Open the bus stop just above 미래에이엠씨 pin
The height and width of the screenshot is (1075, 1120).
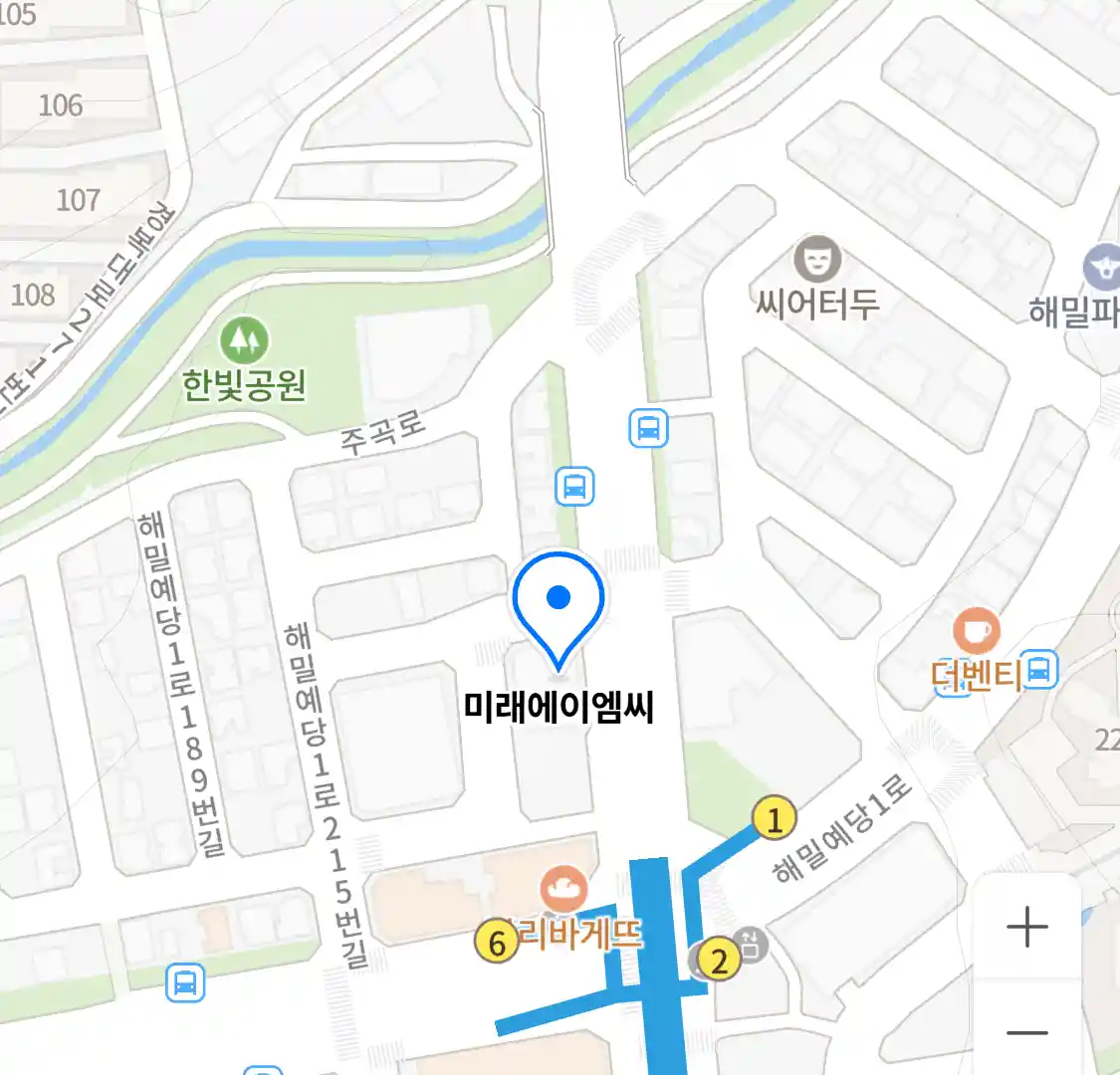(574, 487)
